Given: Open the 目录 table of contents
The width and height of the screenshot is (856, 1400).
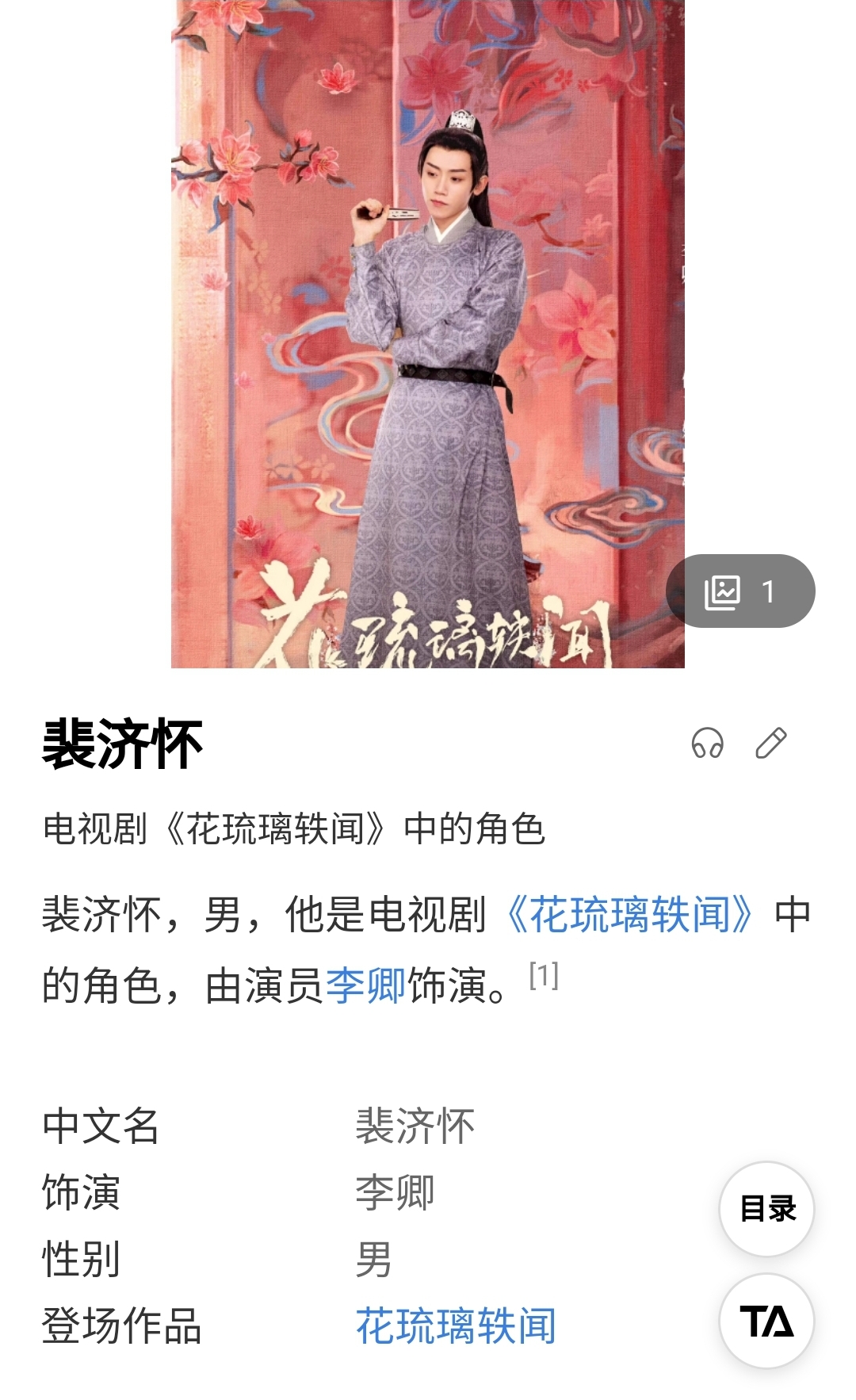Looking at the screenshot, I should 766,1209.
